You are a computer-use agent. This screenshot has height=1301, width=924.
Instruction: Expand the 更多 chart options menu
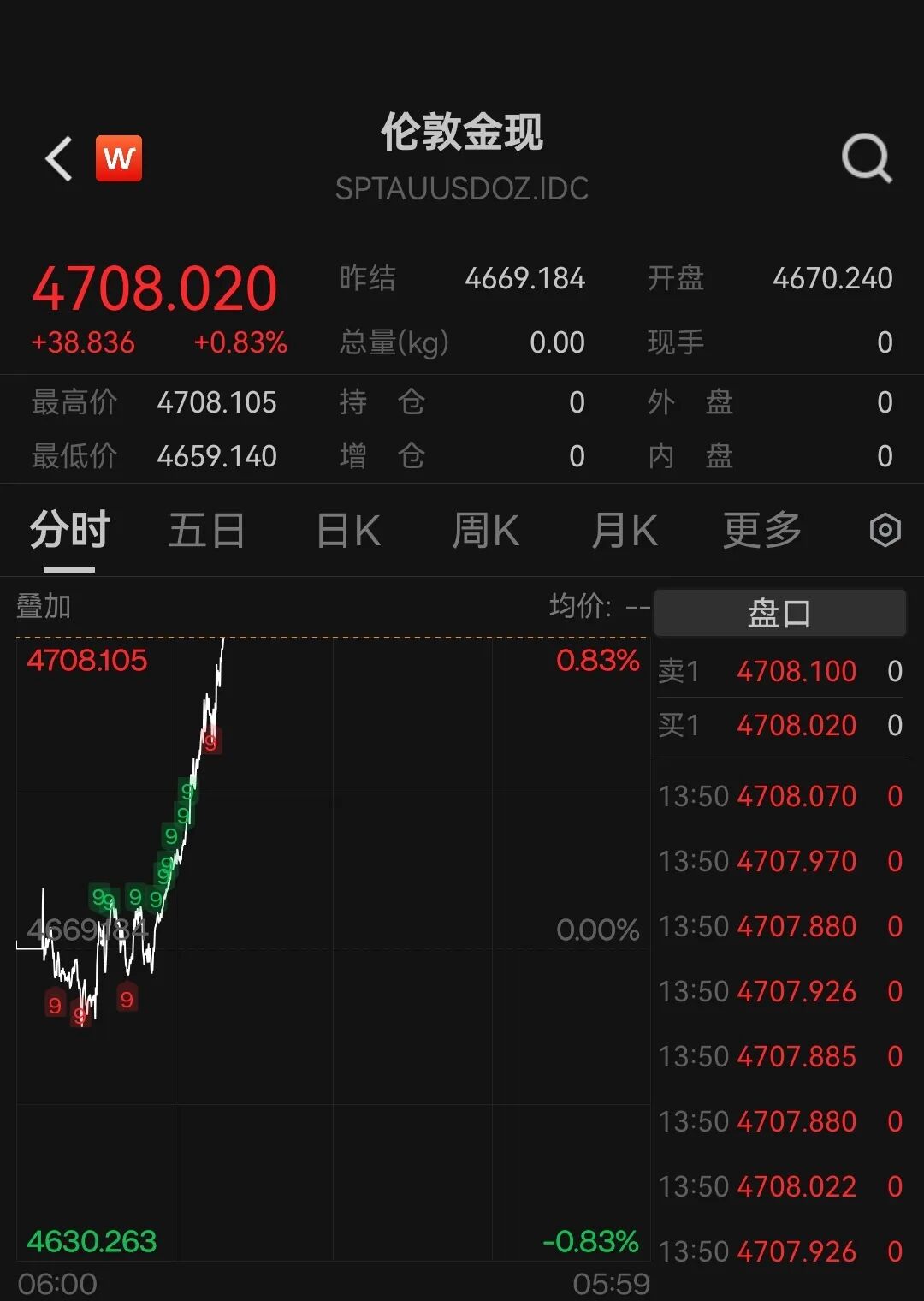pyautogui.click(x=761, y=531)
